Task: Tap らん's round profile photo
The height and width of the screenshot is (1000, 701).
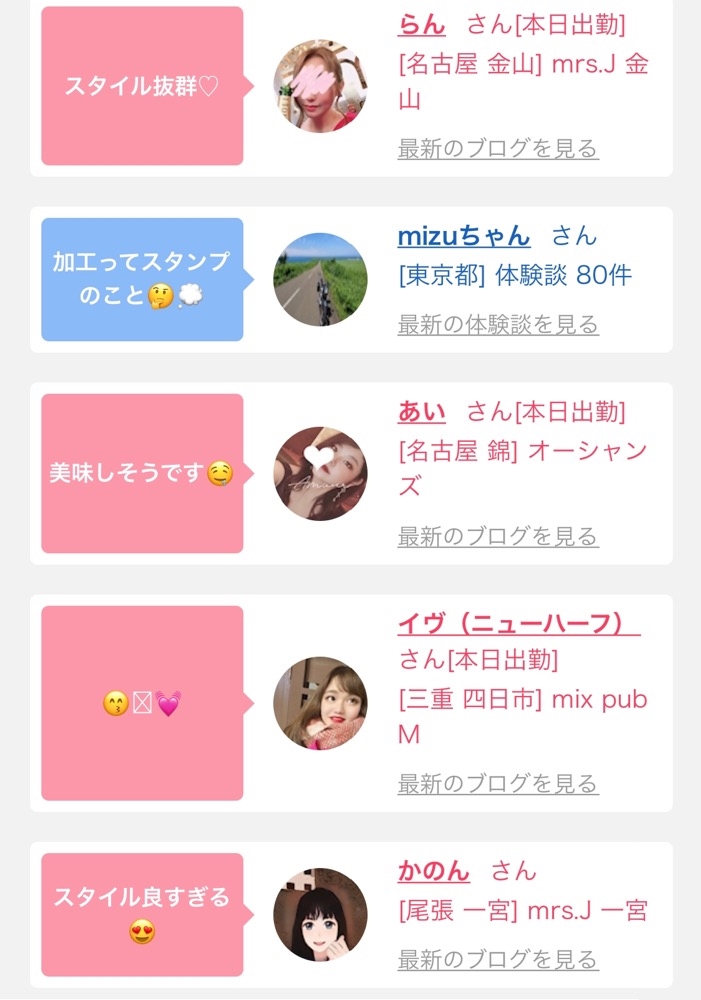Action: click(x=320, y=86)
